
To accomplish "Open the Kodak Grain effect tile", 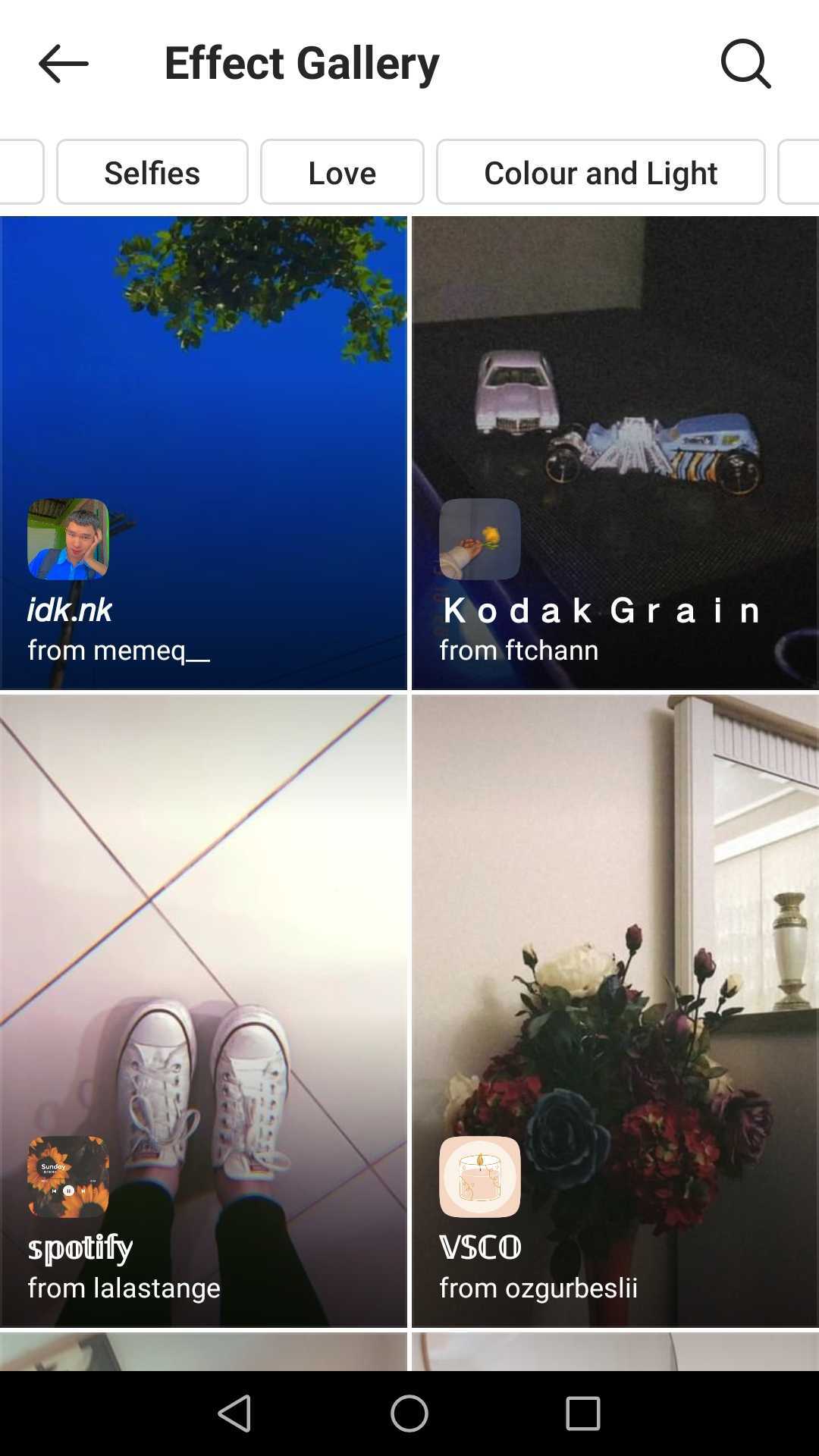I will 615,453.
